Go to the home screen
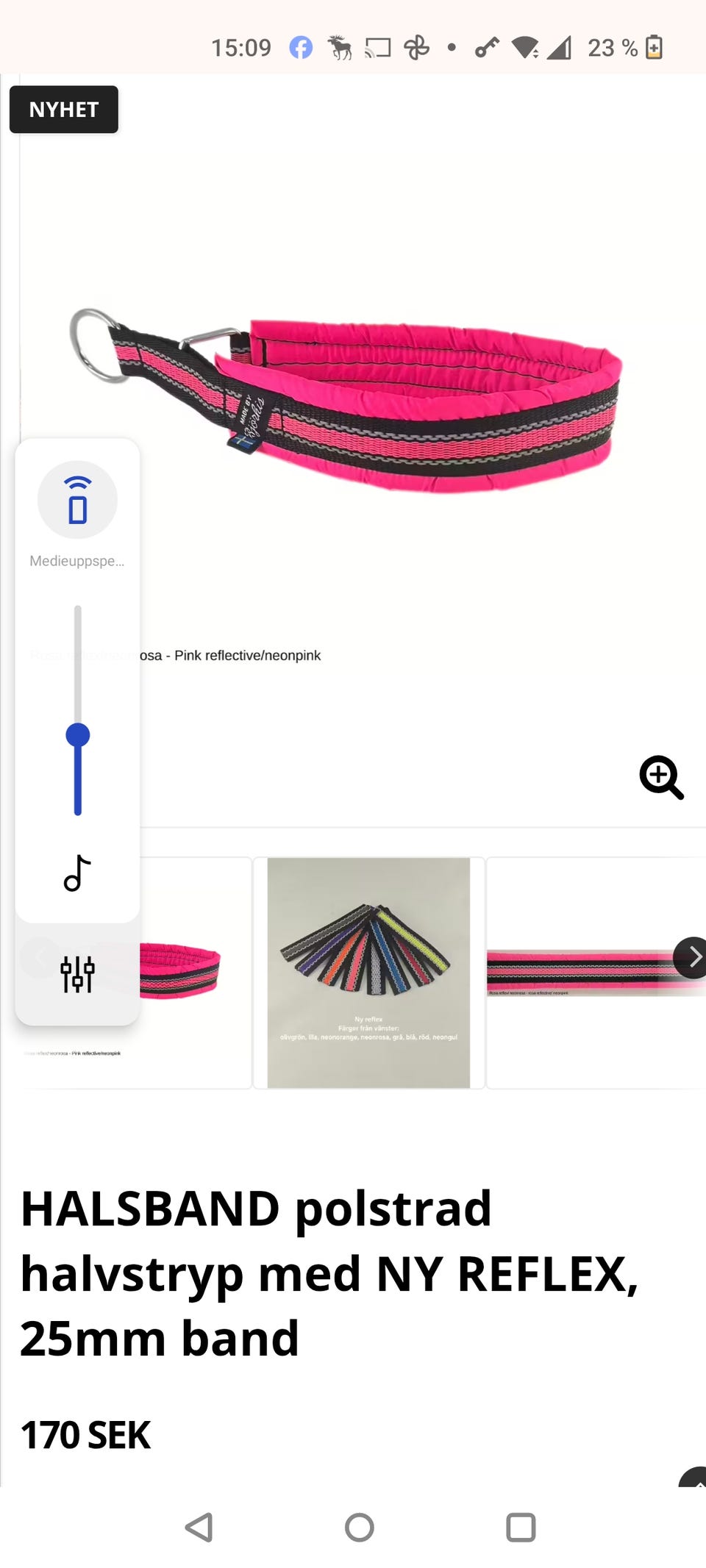 coord(360,1527)
